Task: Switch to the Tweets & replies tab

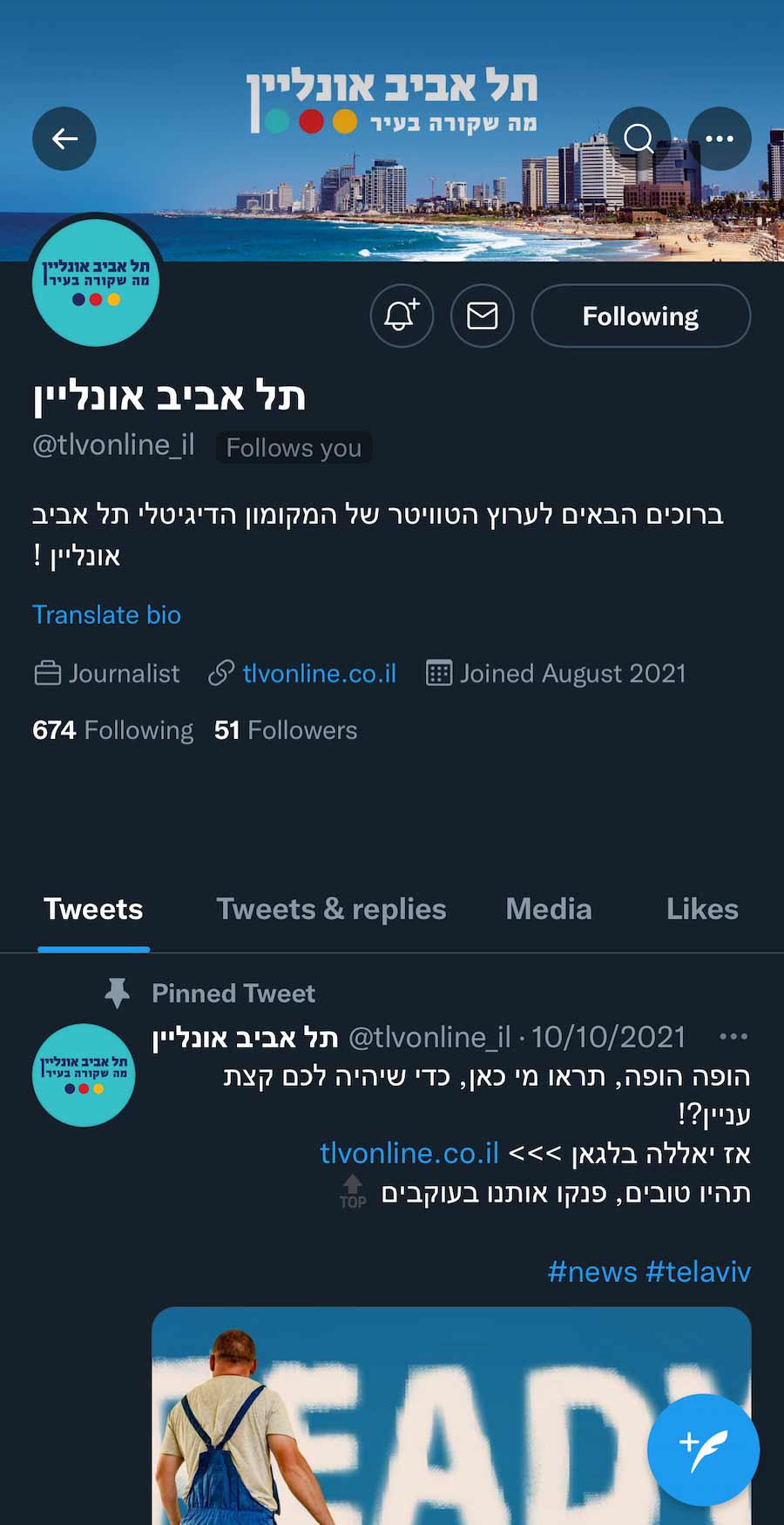Action: coord(331,909)
